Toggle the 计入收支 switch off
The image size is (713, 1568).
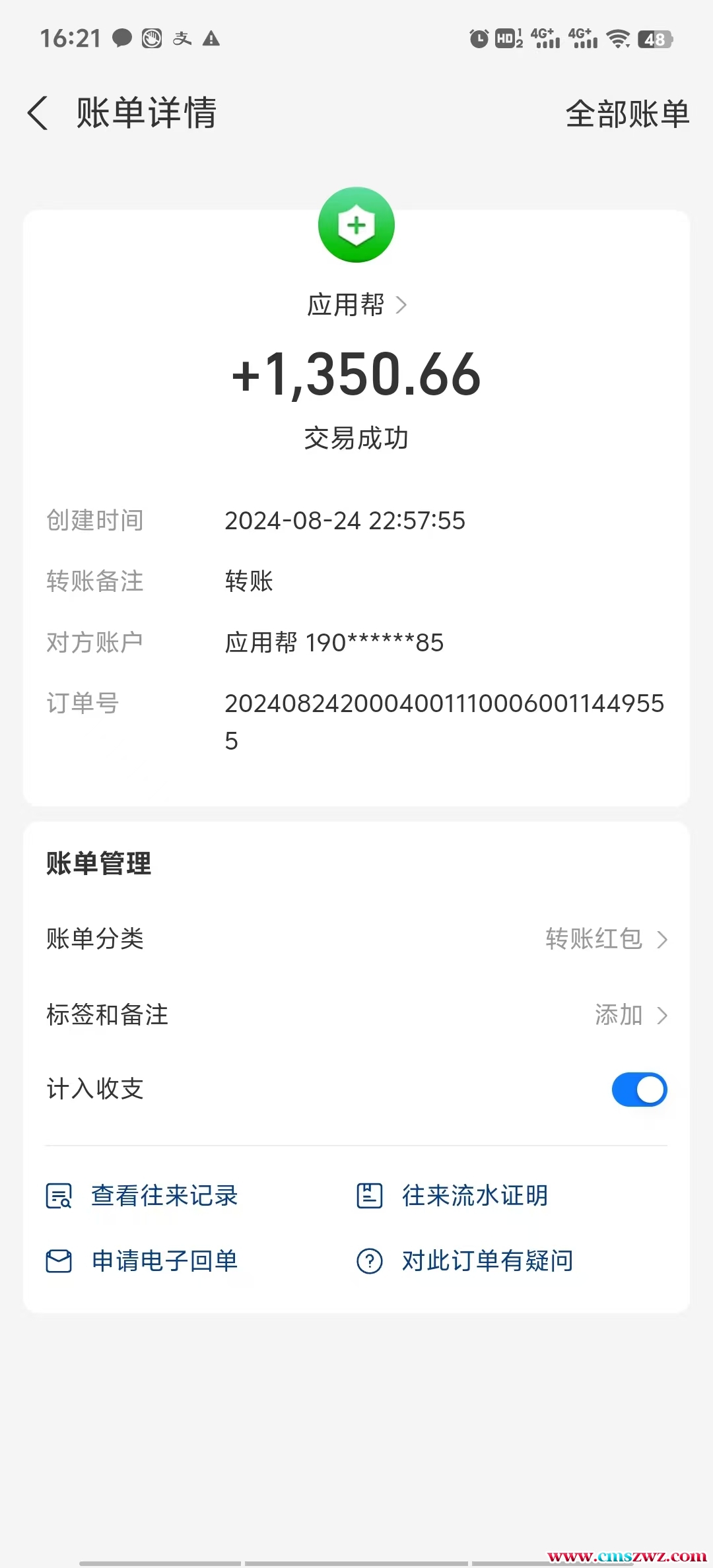639,1090
